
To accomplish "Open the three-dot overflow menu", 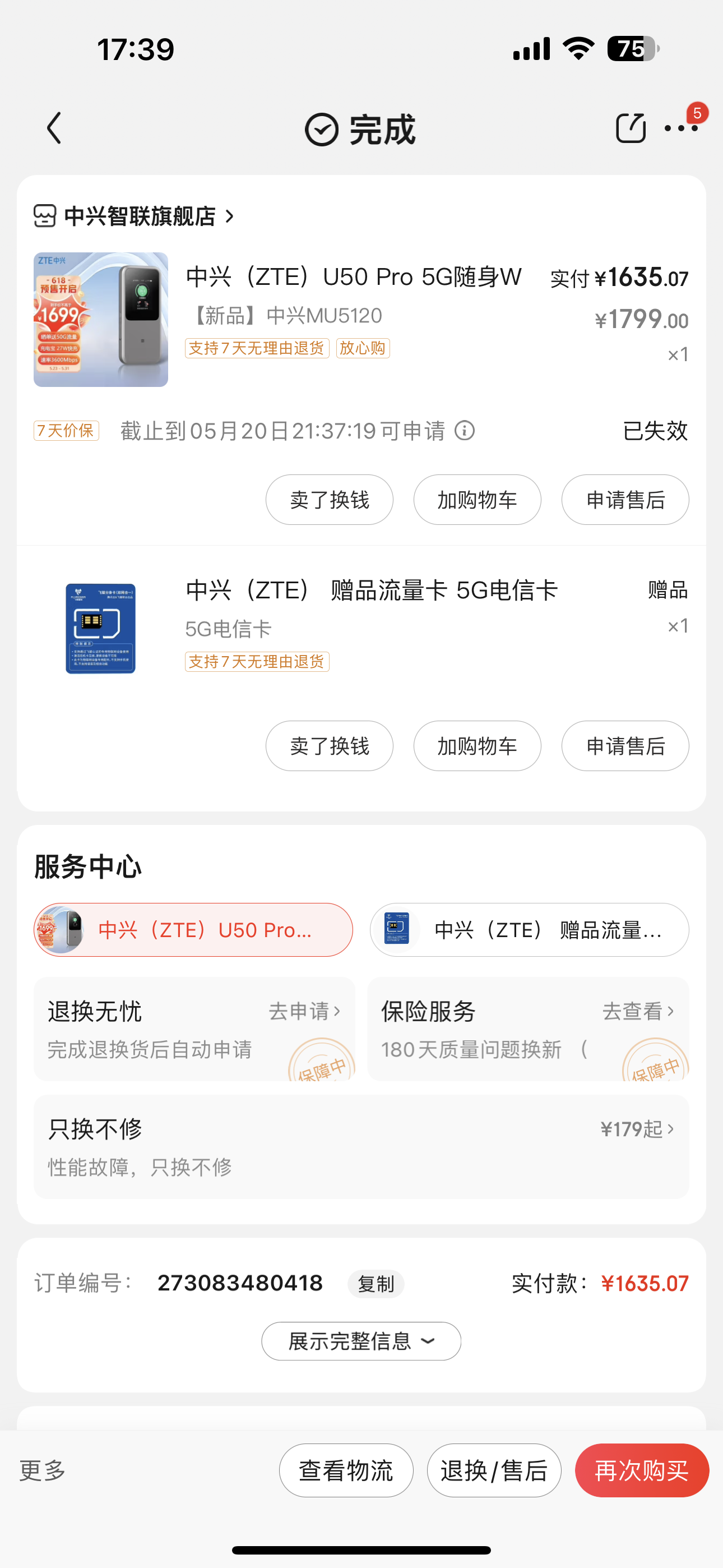I will click(680, 128).
